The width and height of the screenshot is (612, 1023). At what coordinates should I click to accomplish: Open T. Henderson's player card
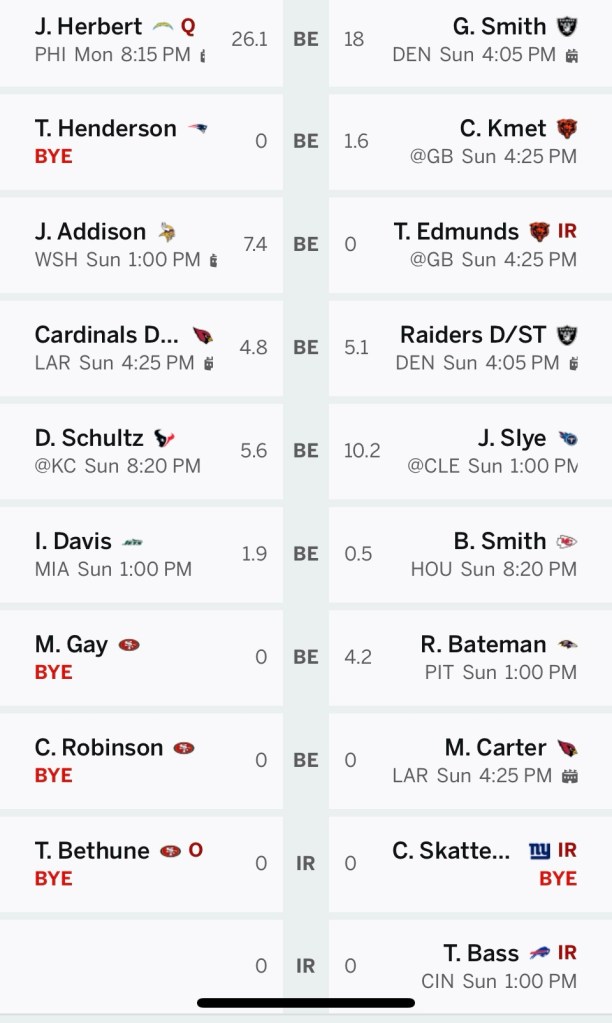pyautogui.click(x=105, y=129)
